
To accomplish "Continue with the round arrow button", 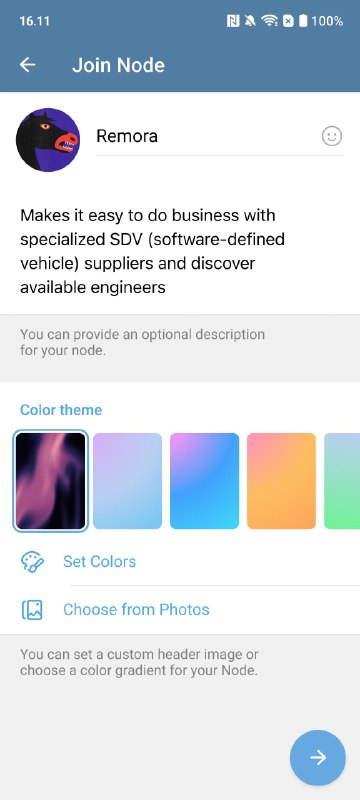I will (x=318, y=758).
